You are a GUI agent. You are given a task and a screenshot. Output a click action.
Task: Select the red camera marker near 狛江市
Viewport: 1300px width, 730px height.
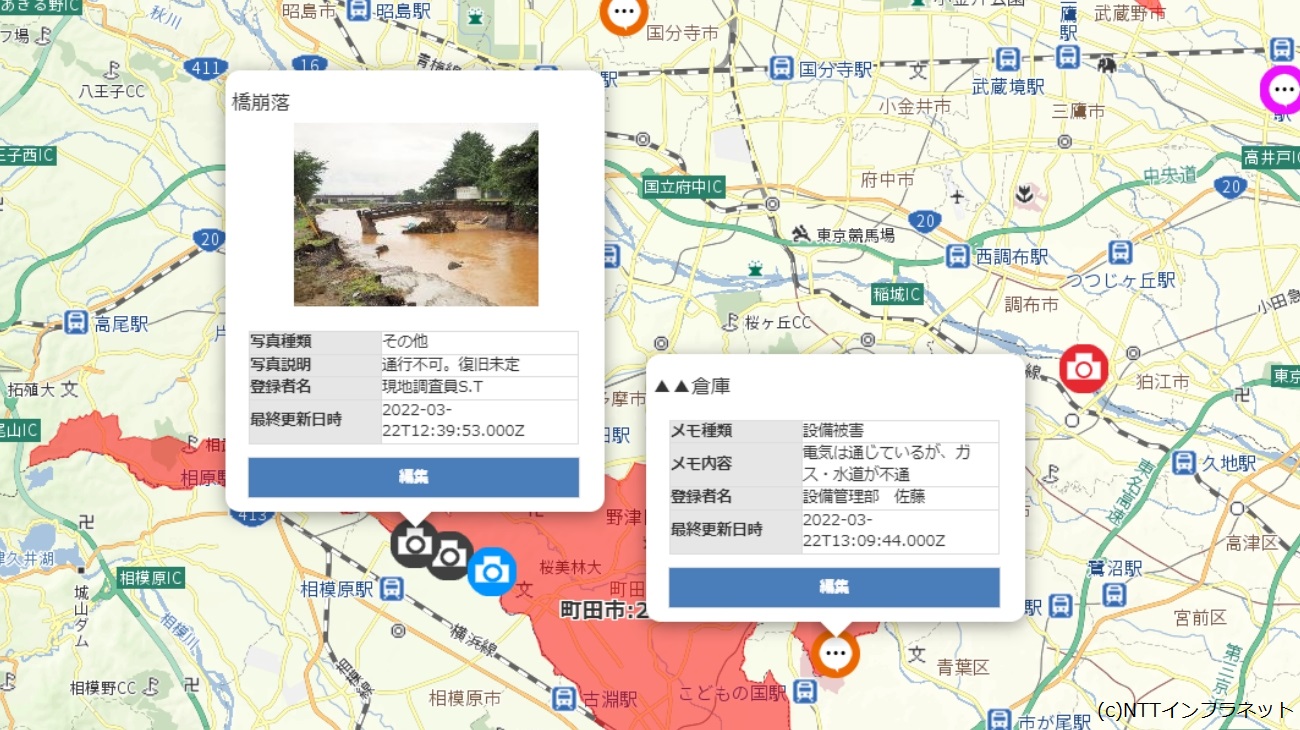pyautogui.click(x=1082, y=369)
